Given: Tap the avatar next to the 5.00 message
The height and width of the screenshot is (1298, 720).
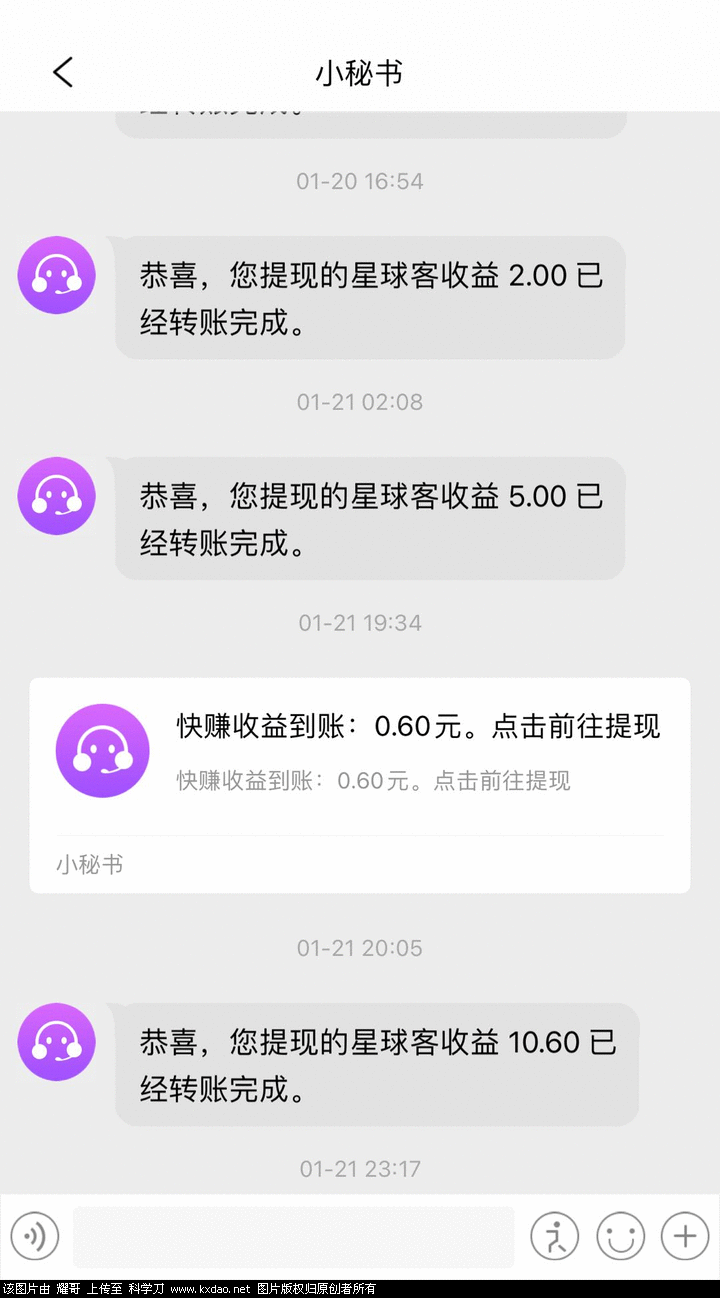Looking at the screenshot, I should [x=56, y=495].
